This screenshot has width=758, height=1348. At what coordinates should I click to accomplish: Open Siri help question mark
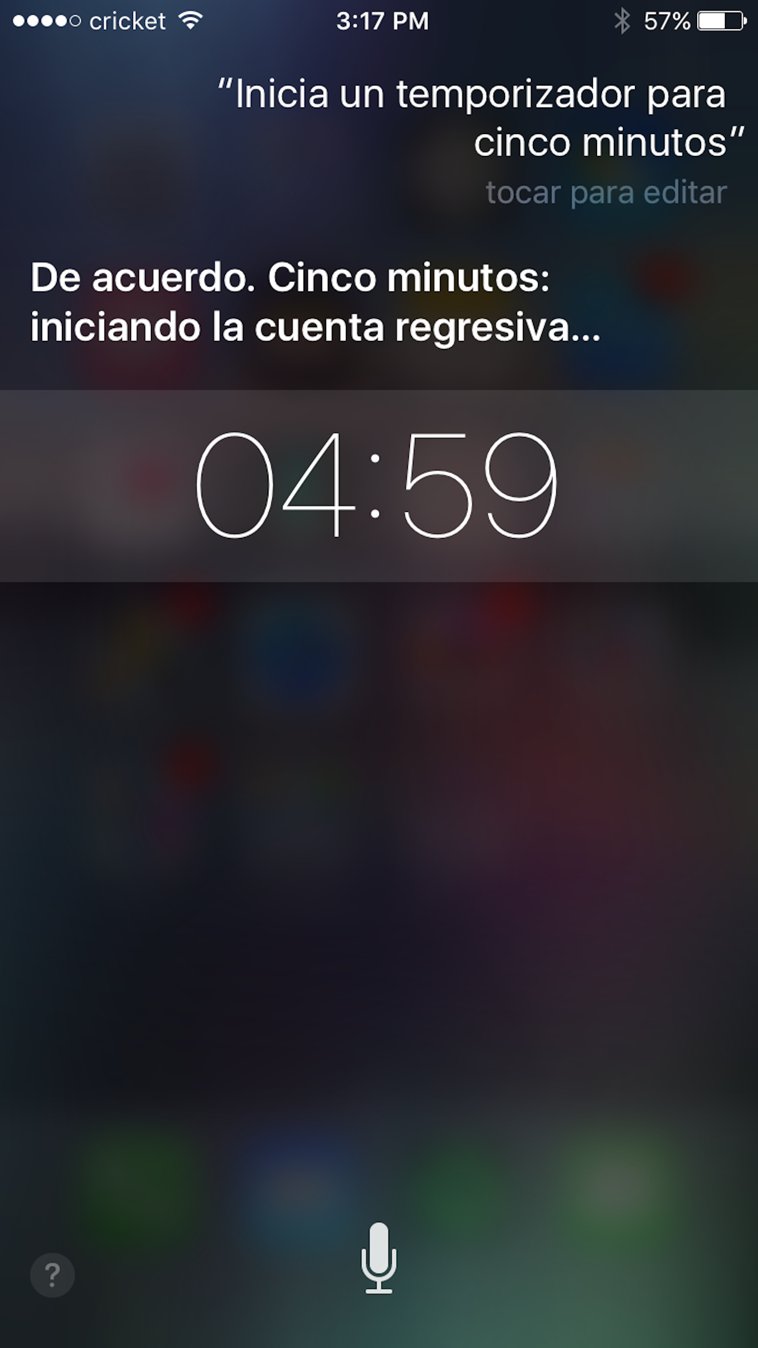[x=53, y=1274]
